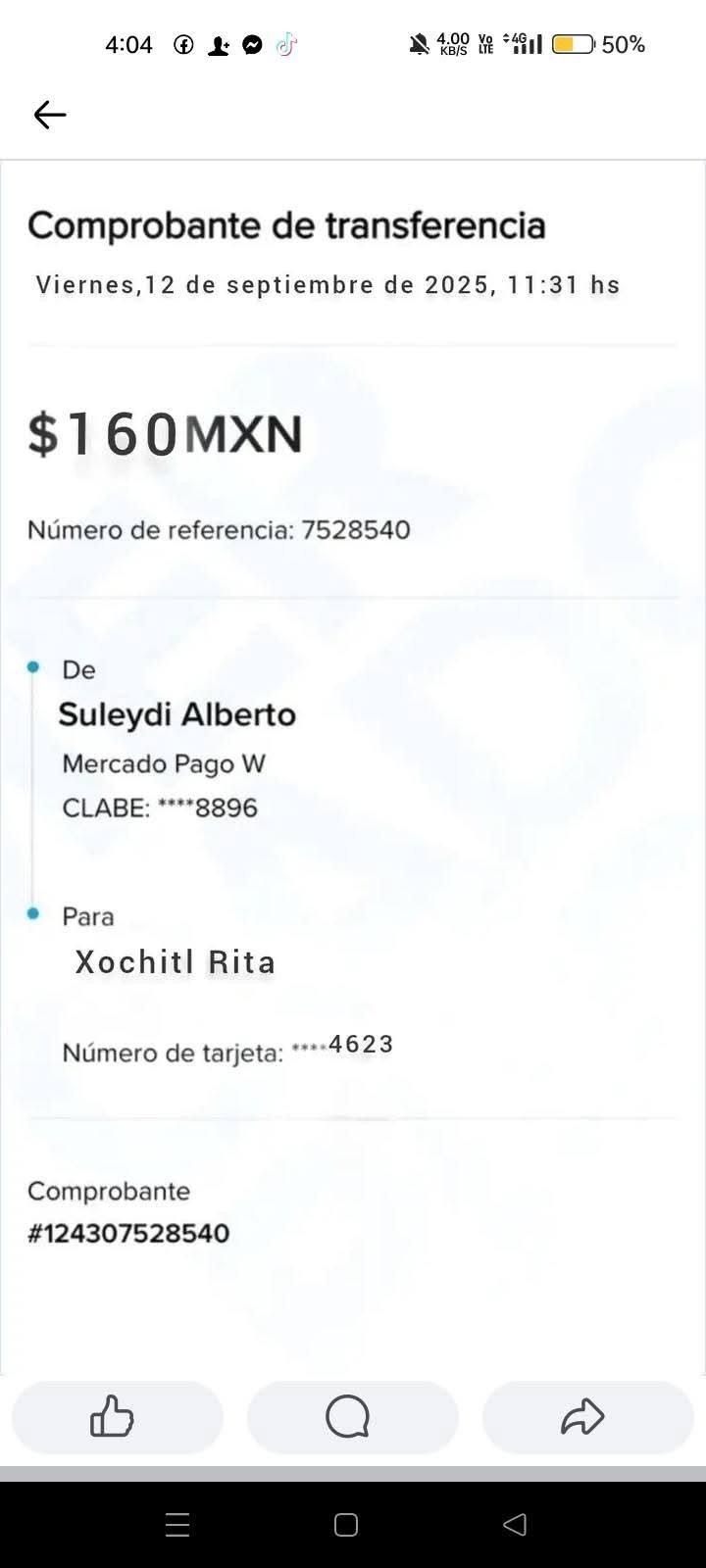Tap the system home button
Screen dimensions: 706x1568
click(x=346, y=1524)
